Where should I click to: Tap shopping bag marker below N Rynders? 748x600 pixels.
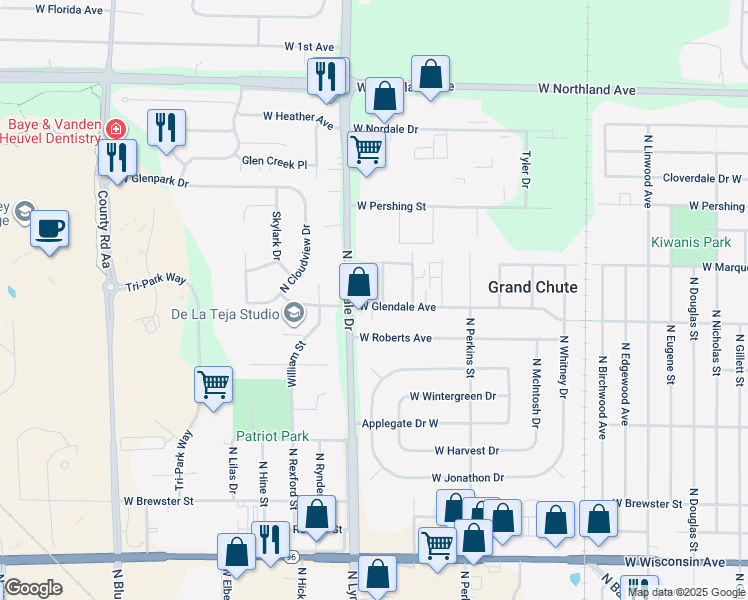(x=316, y=517)
